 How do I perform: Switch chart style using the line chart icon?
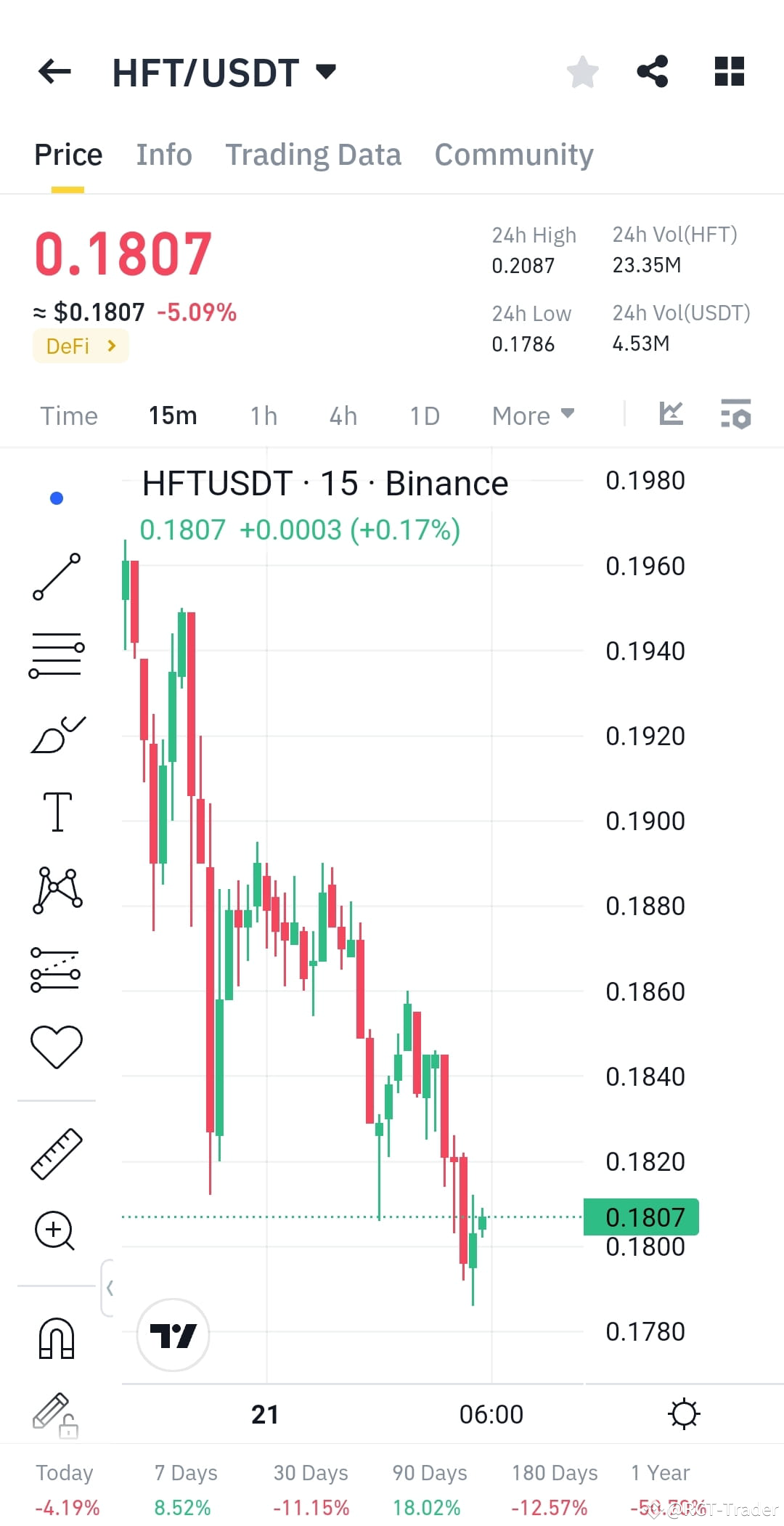point(670,413)
